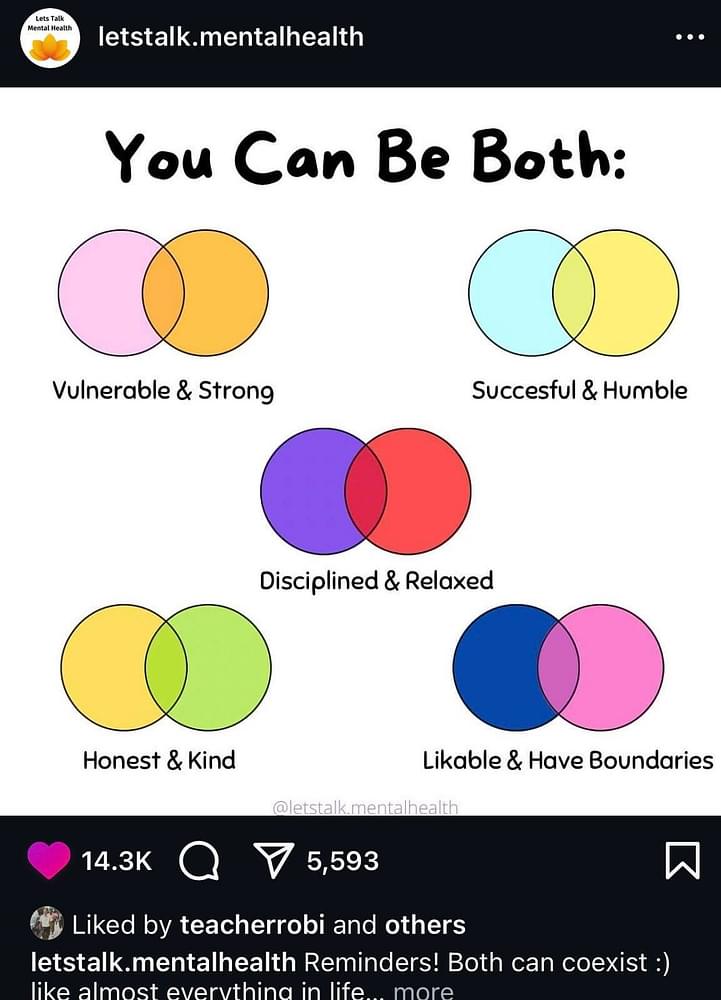Unlike the post with the pink heart
The height and width of the screenshot is (1000, 721).
click(50, 860)
